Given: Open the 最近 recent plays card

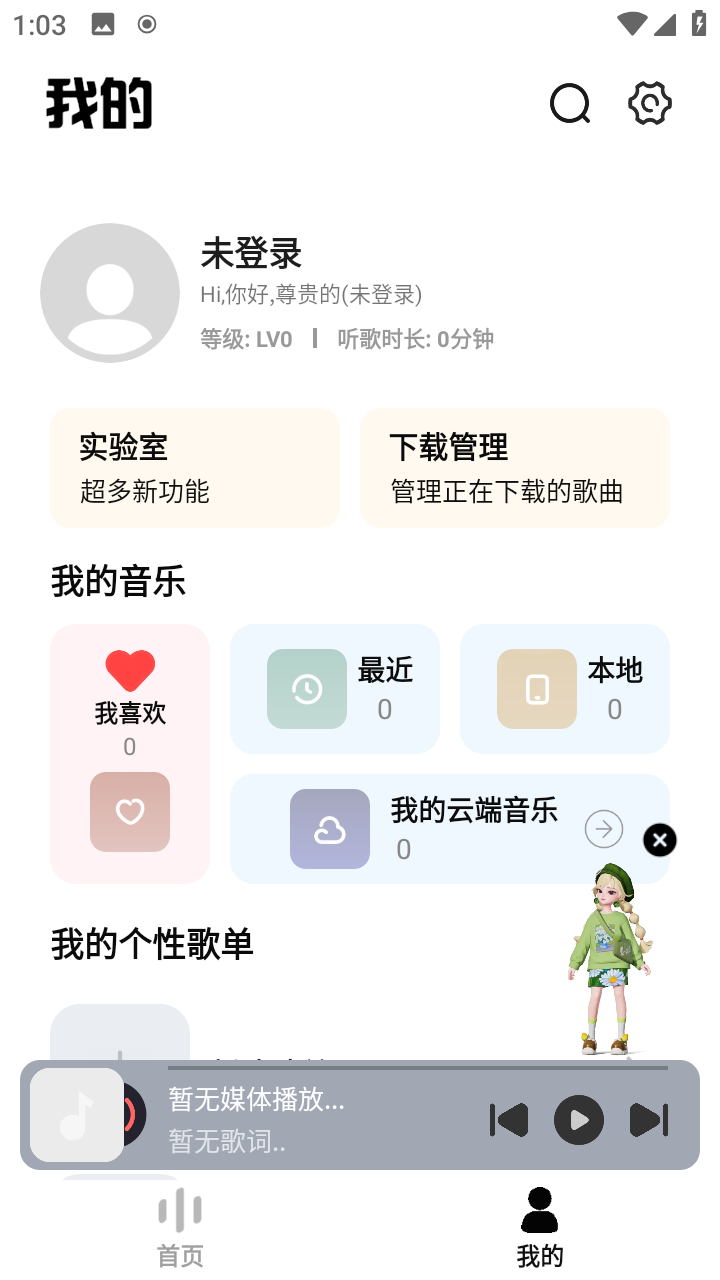Looking at the screenshot, I should [x=335, y=689].
